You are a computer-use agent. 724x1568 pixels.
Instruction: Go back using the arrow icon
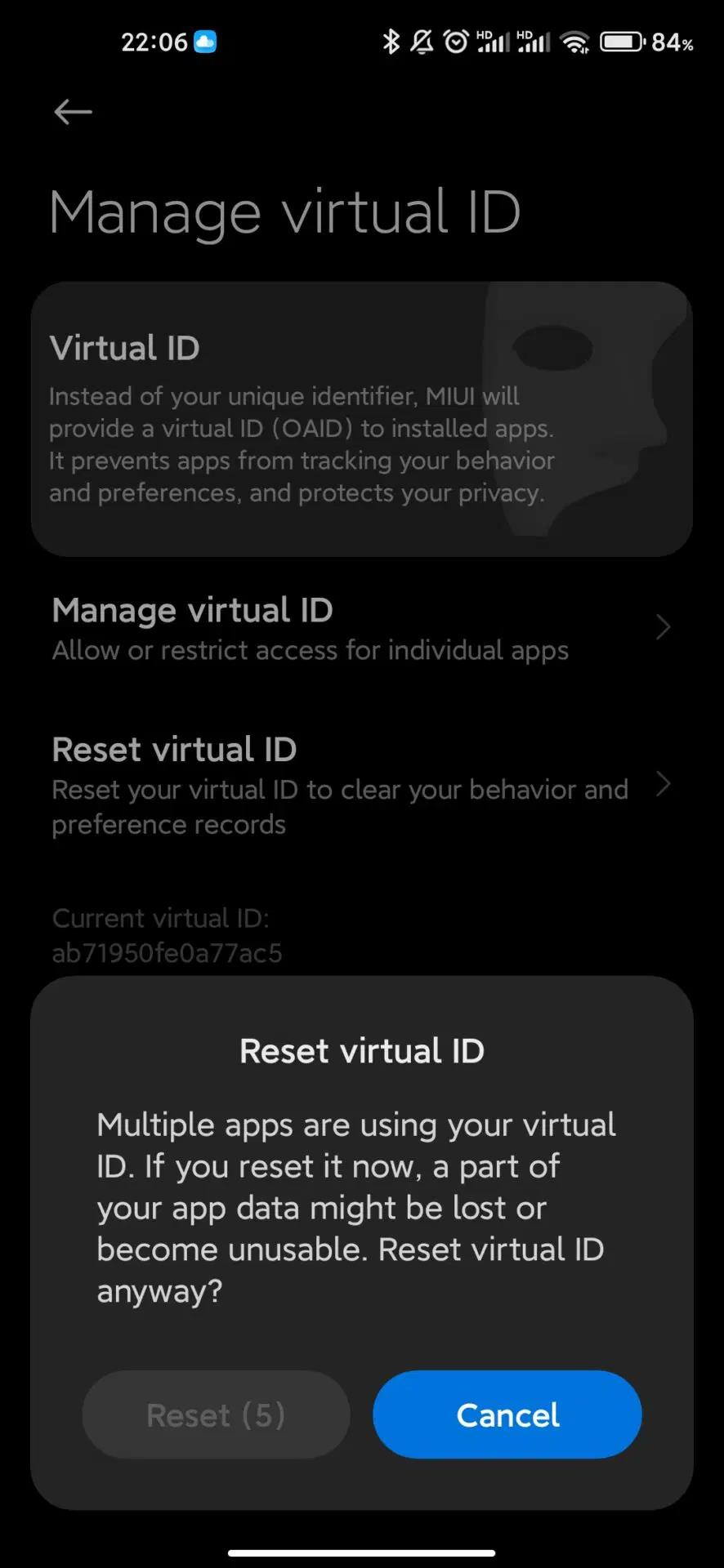(73, 112)
